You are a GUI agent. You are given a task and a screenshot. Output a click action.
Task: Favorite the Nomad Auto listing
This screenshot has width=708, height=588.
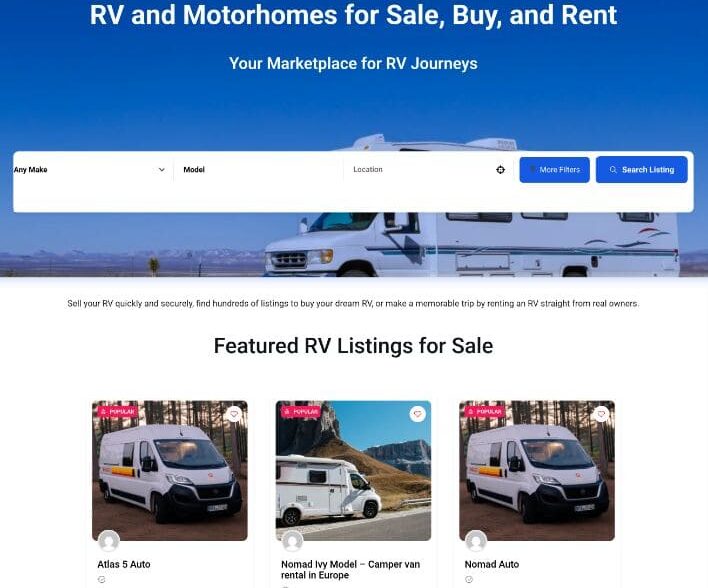click(x=601, y=414)
